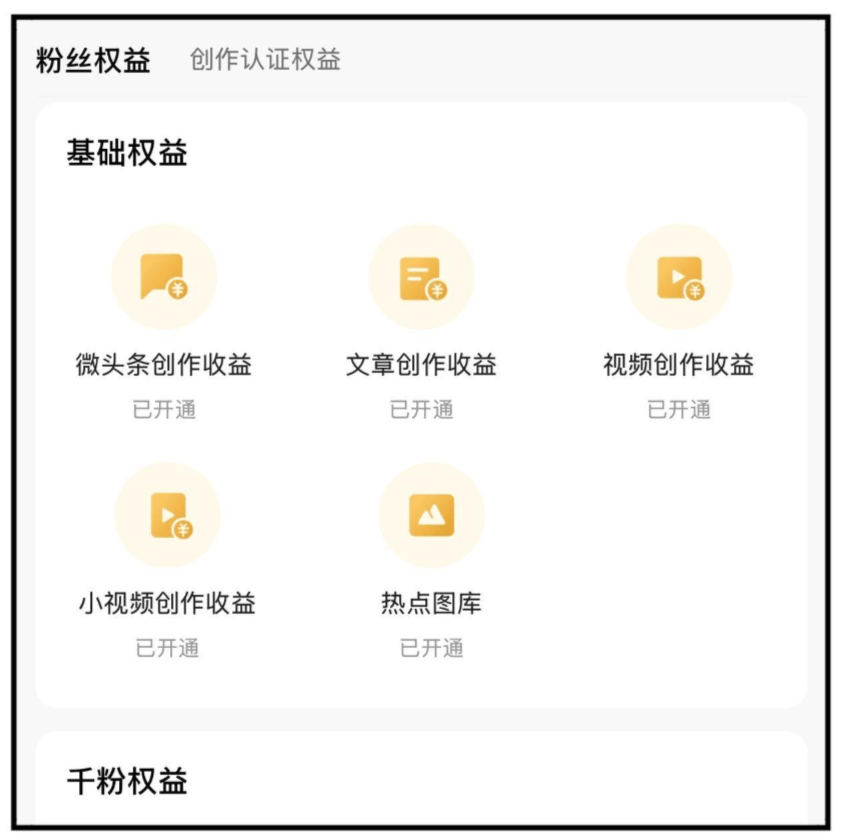Open 文章创作收益 benefit

421,277
